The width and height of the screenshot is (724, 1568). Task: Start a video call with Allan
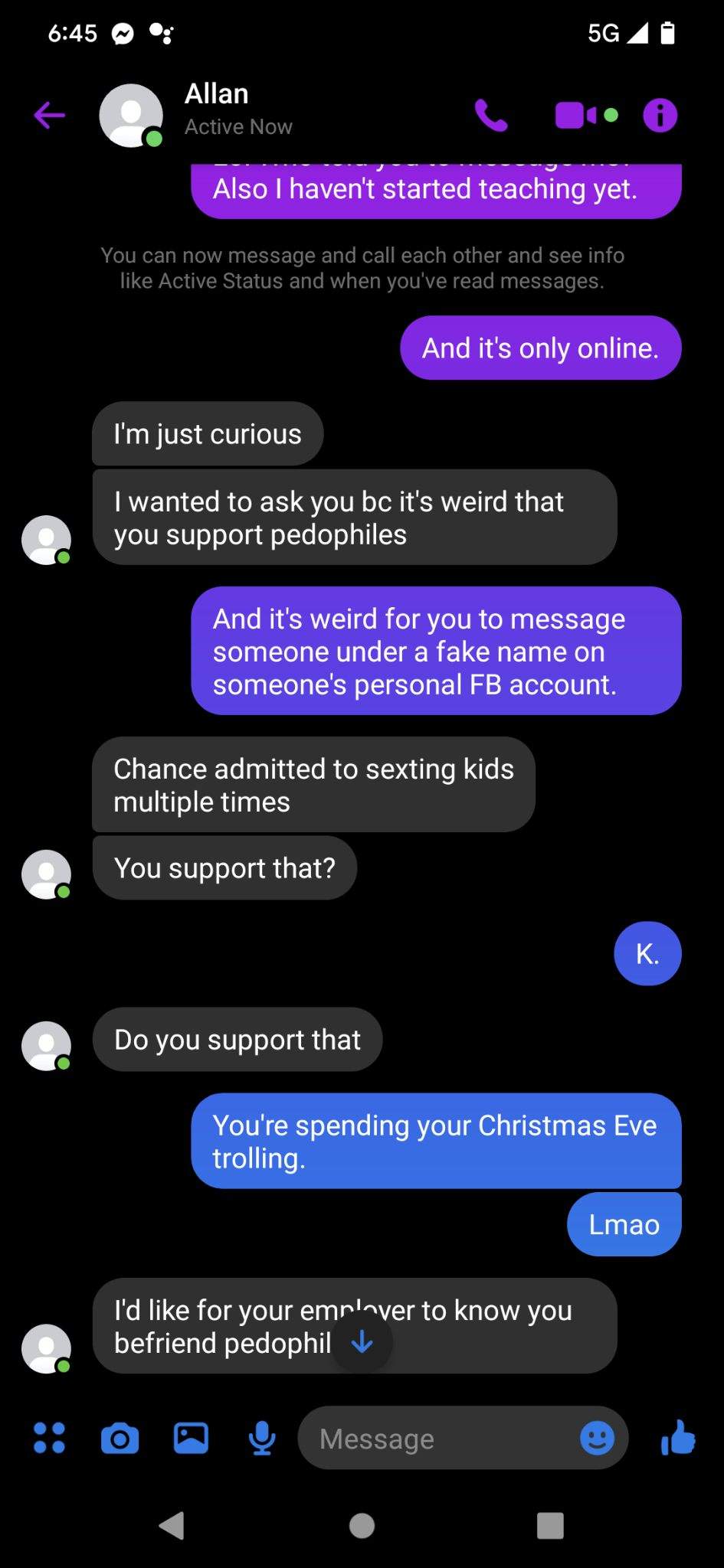point(586,116)
